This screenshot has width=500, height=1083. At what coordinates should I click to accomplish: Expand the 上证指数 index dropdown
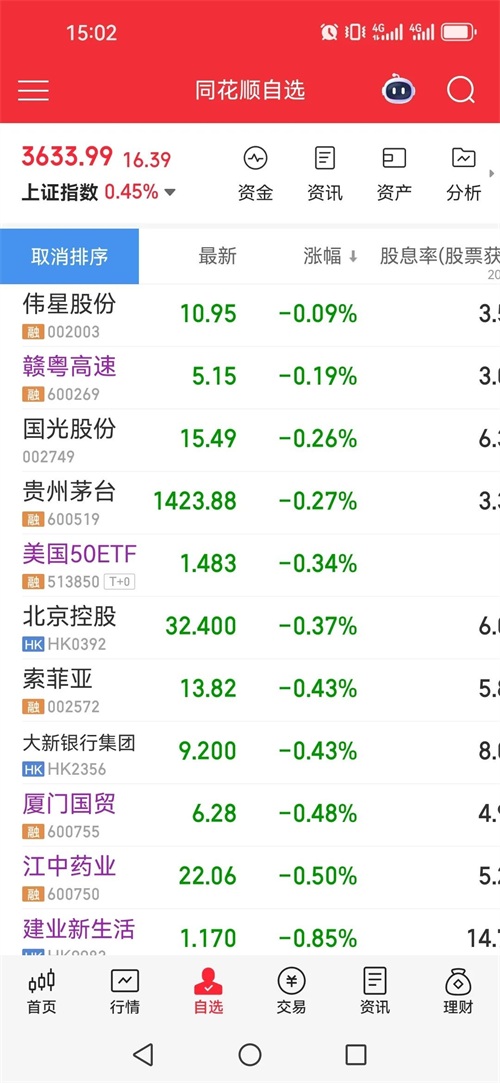(170, 193)
